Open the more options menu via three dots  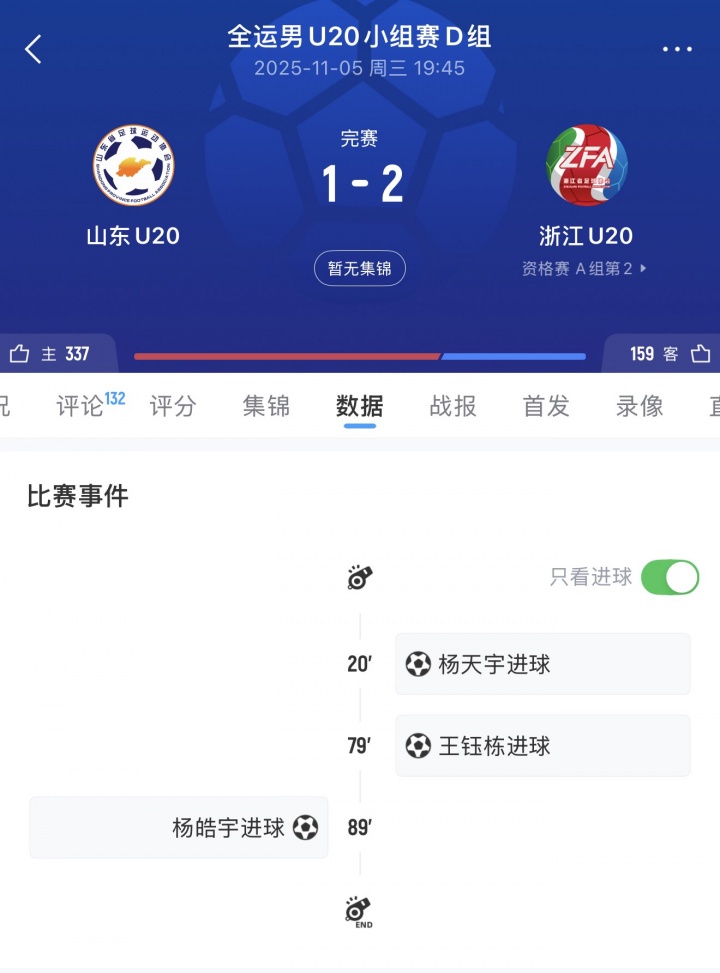678,47
